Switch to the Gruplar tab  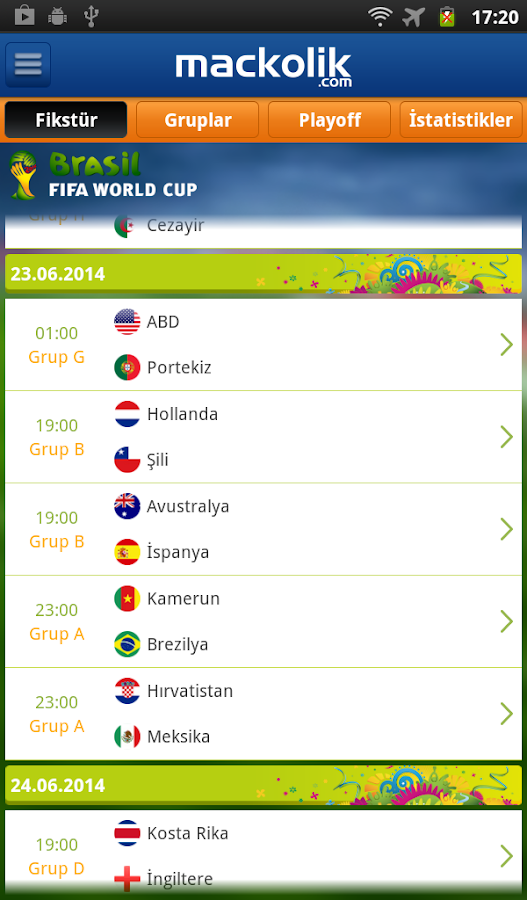[197, 120]
